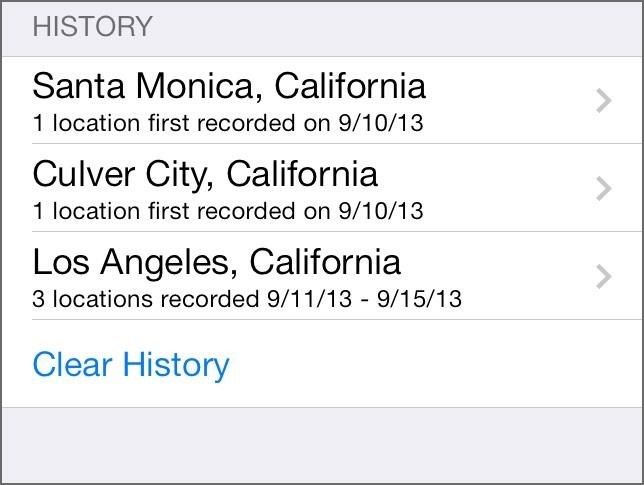Tap Clear History
This screenshot has width=644, height=485.
coord(131,364)
